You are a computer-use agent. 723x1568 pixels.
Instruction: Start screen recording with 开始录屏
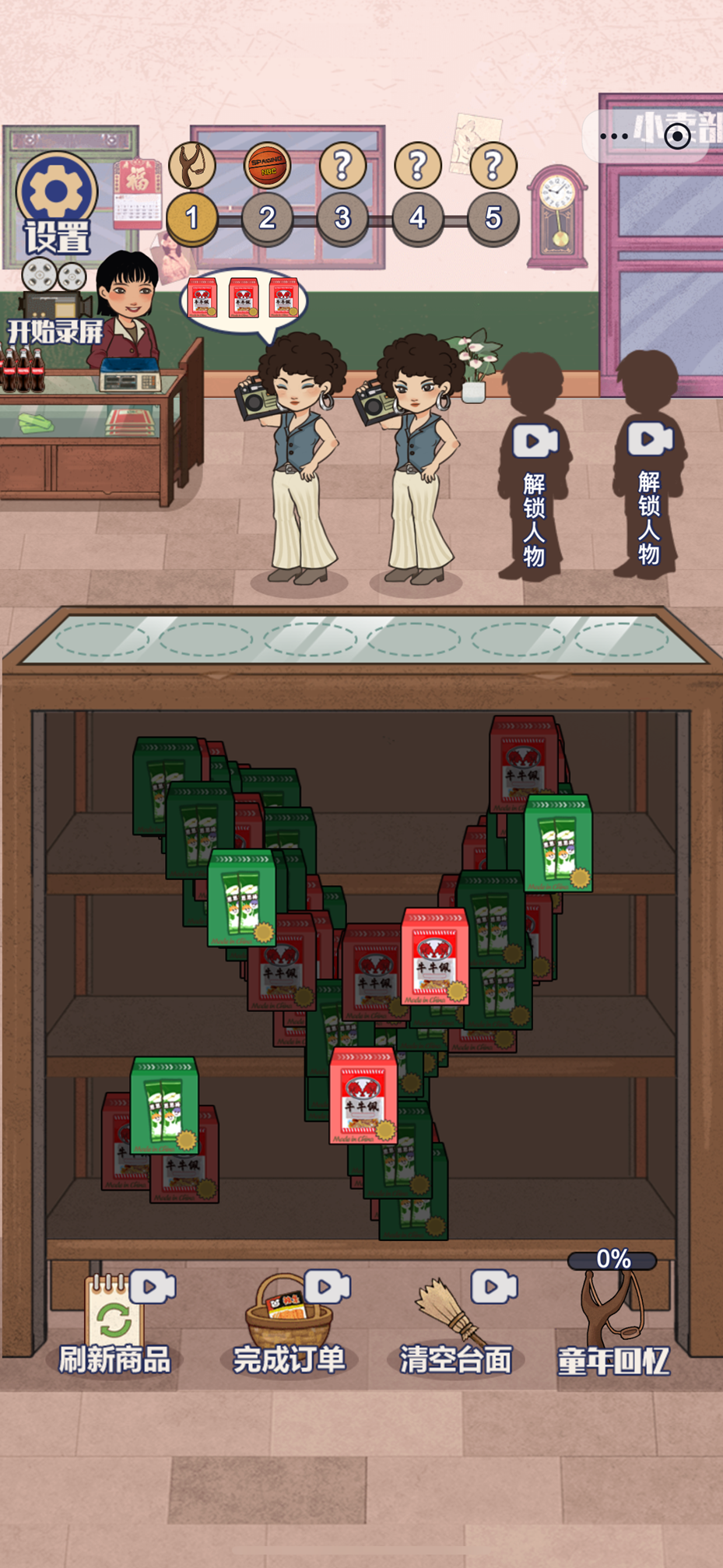coord(54,308)
